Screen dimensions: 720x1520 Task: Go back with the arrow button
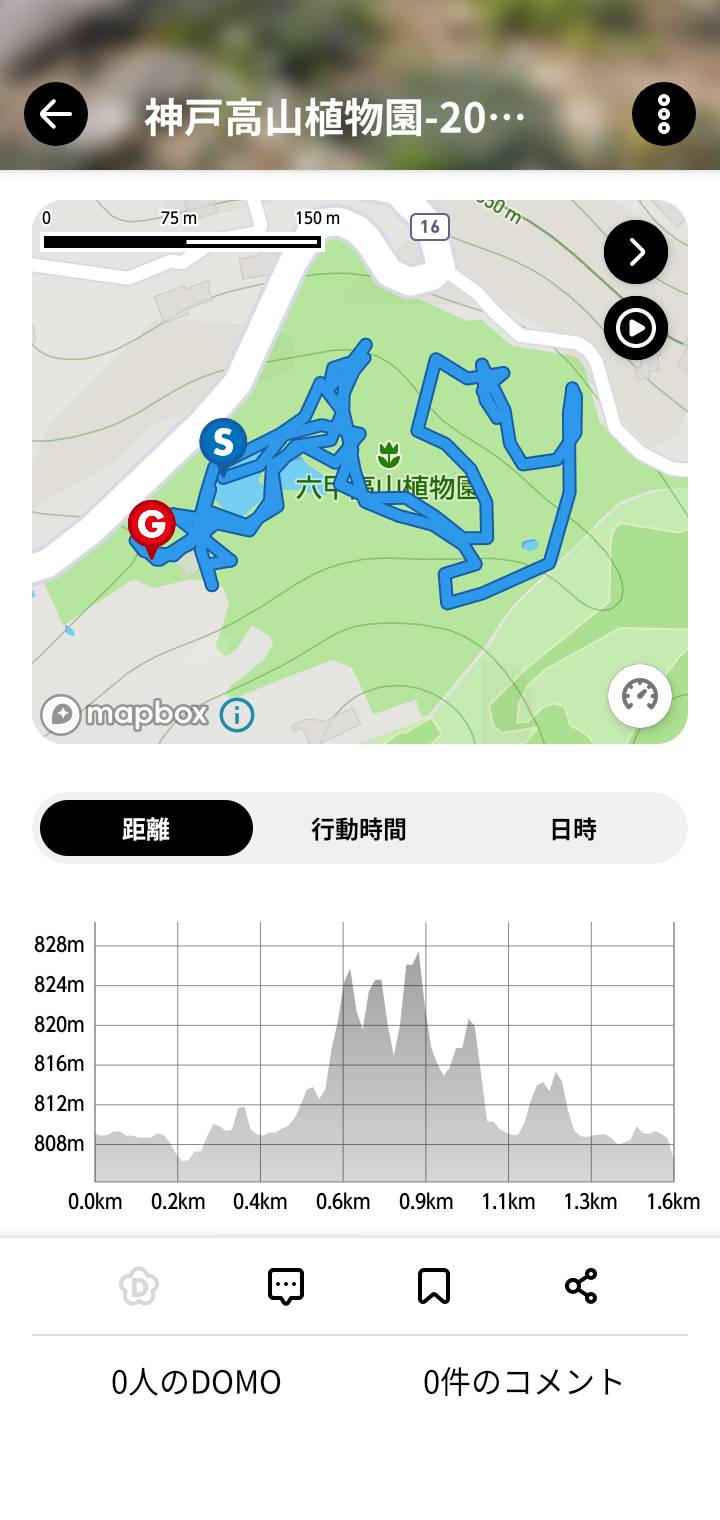[x=56, y=114]
